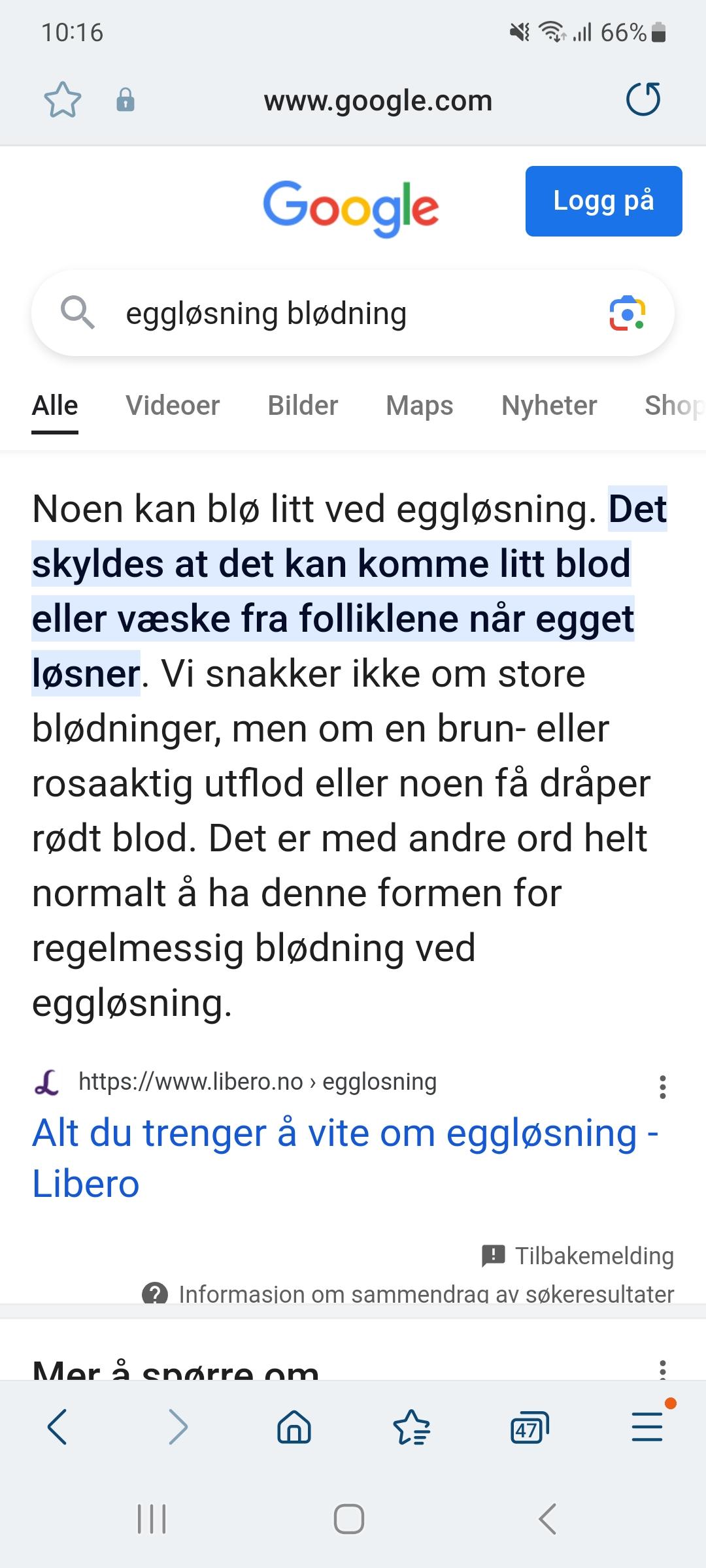Tap the Logg på button
The width and height of the screenshot is (706, 1568).
[x=603, y=201]
